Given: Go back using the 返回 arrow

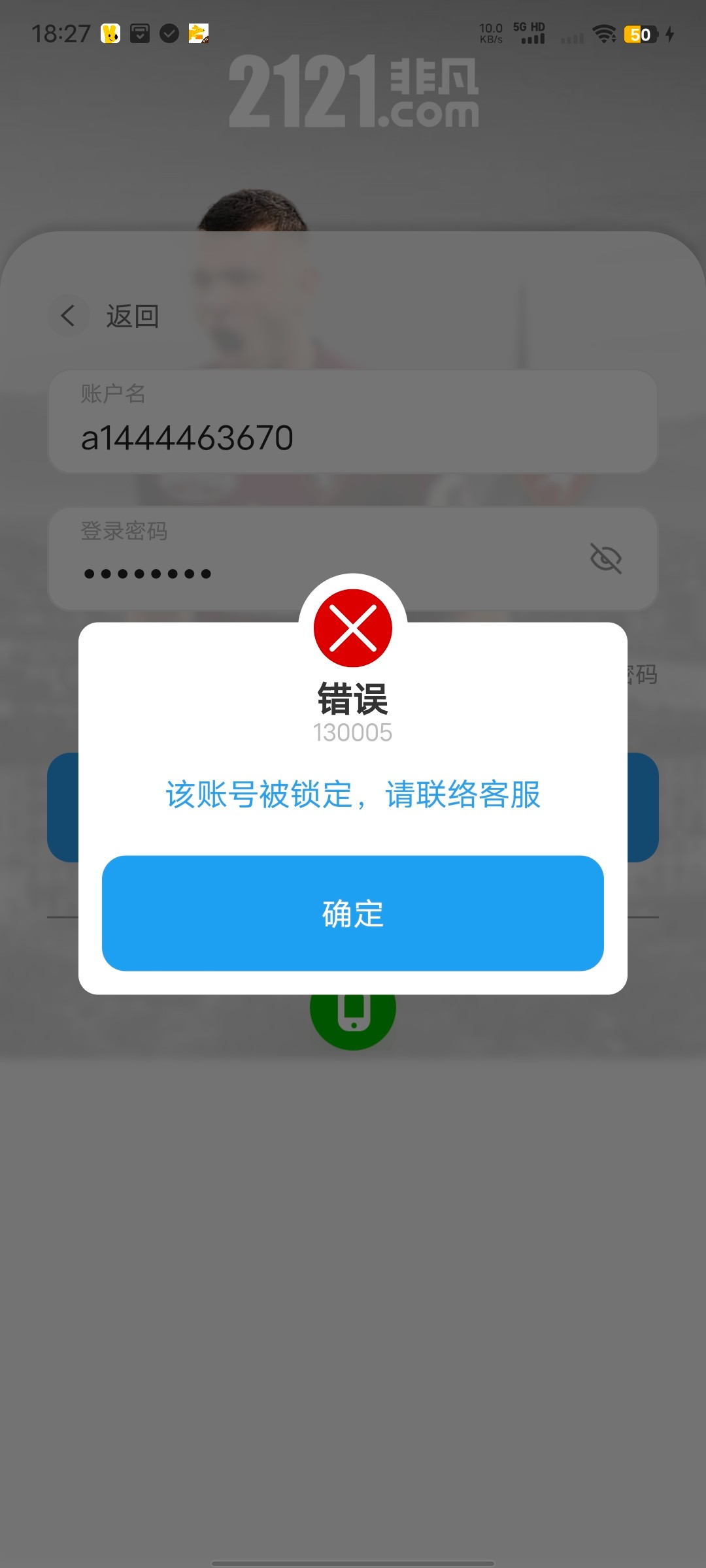Looking at the screenshot, I should point(68,316).
